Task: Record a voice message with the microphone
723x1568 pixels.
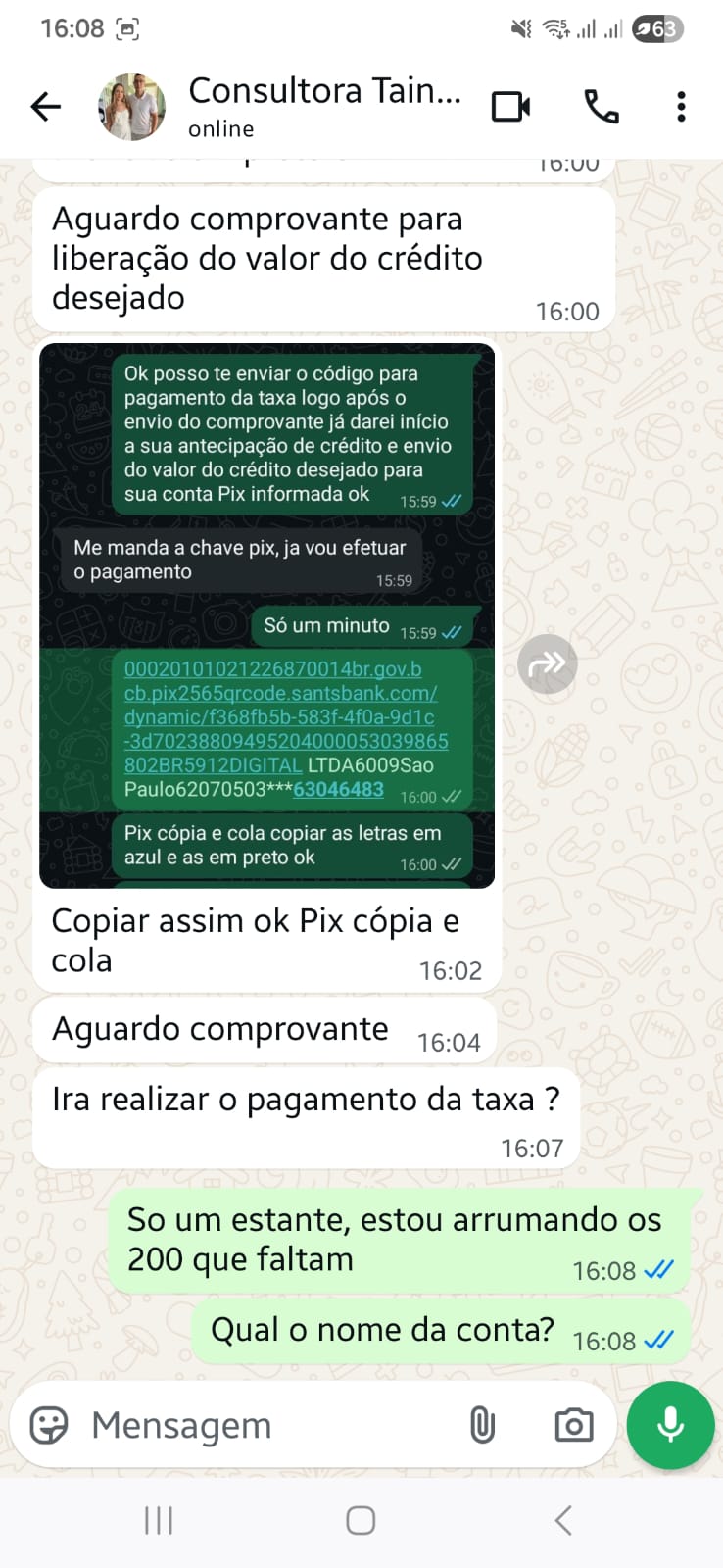Action: pos(670,1425)
